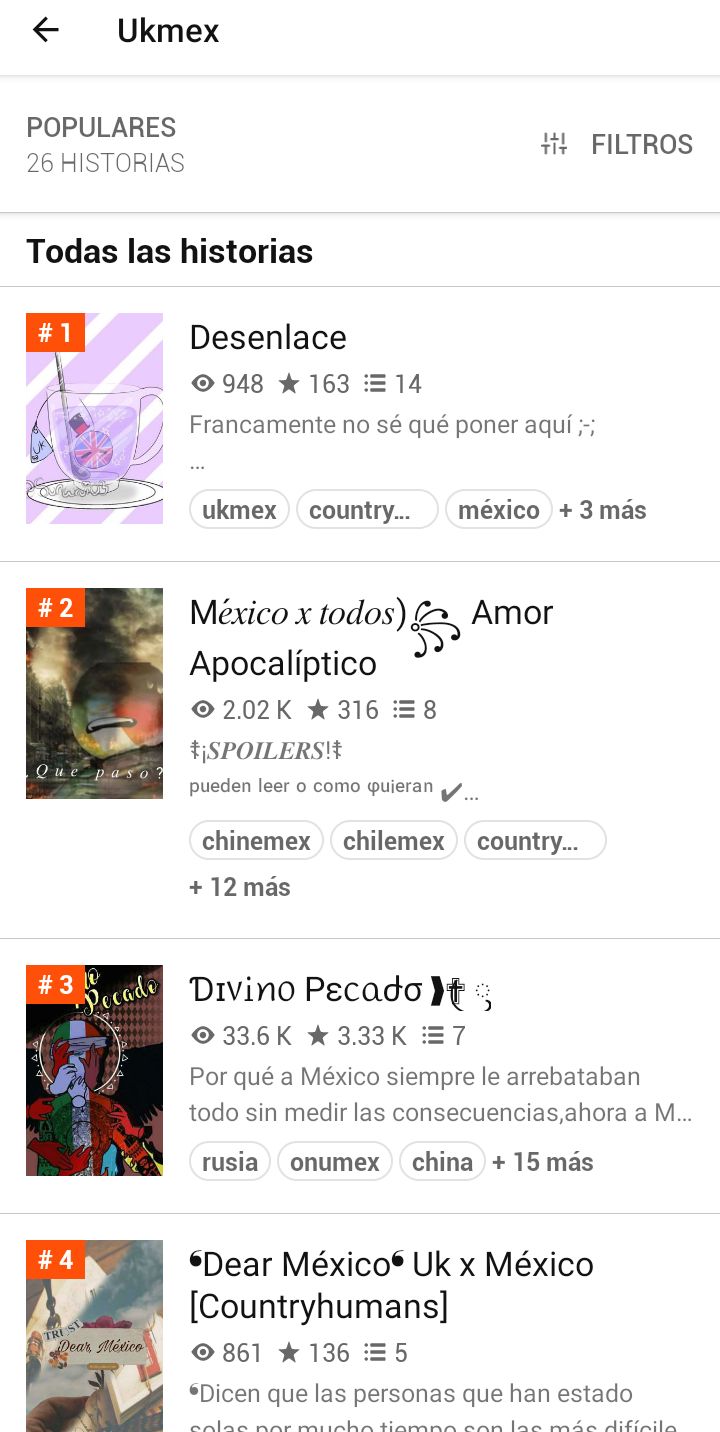This screenshot has height=1432, width=720.
Task: Select the onumex tag chip
Action: pyautogui.click(x=335, y=1162)
